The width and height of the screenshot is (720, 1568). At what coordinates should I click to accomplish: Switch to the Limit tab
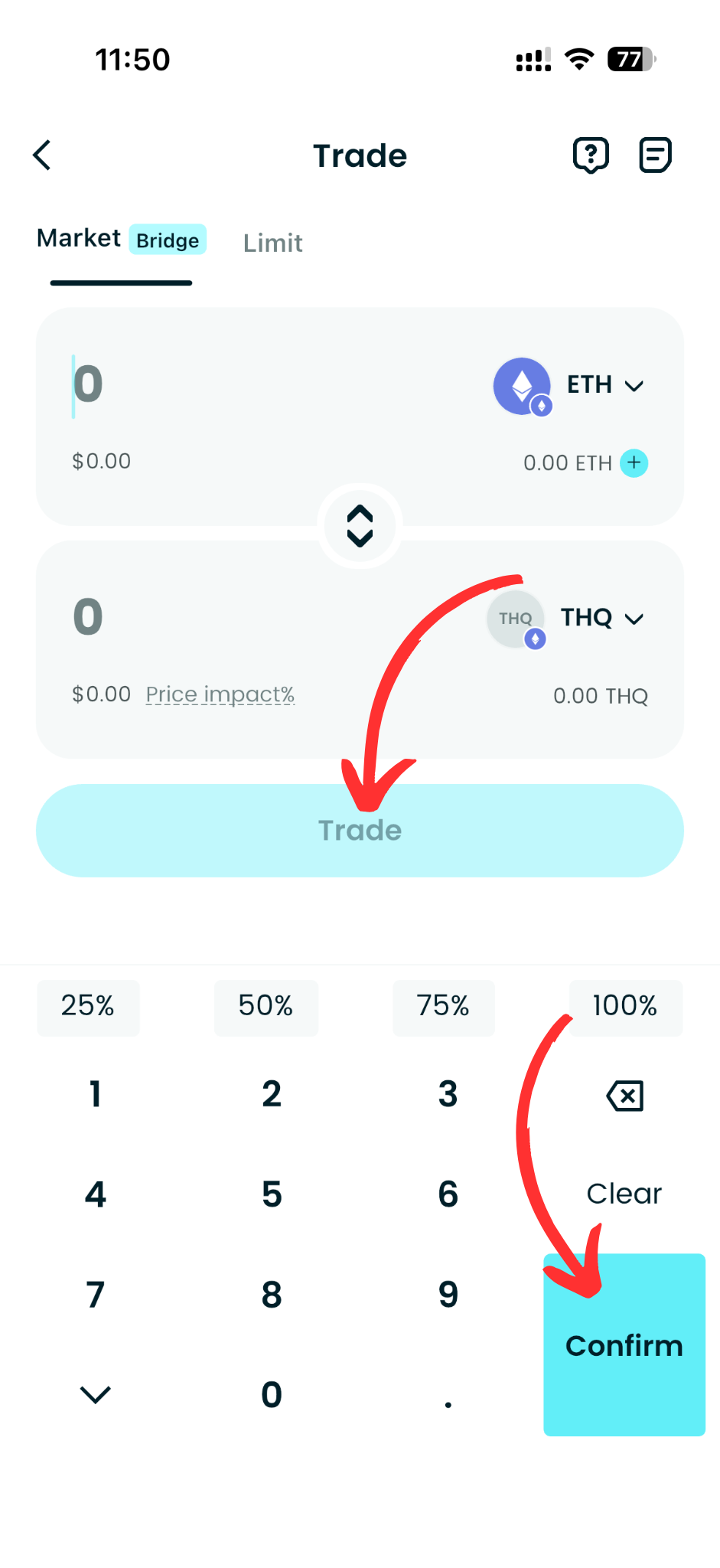[x=272, y=243]
